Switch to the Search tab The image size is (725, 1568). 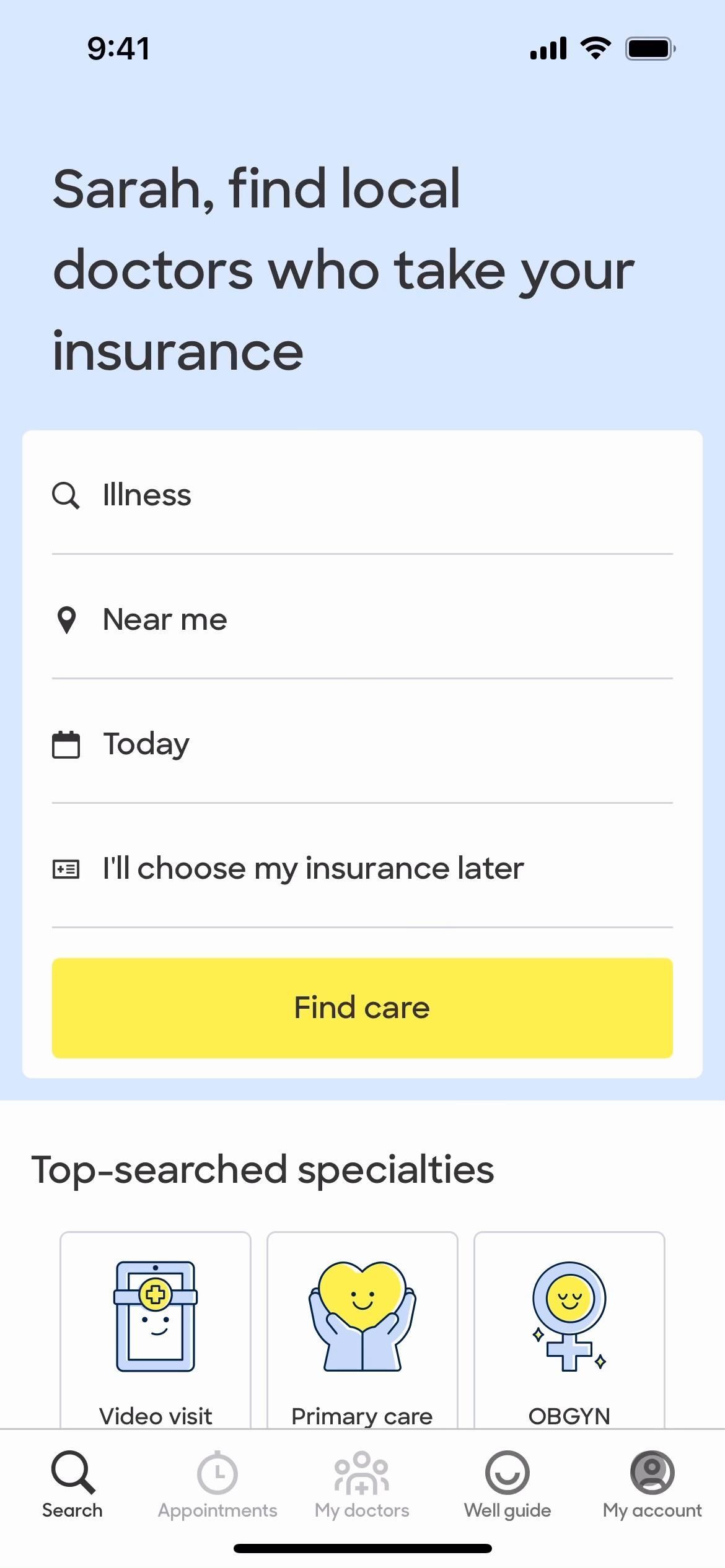pyautogui.click(x=72, y=1485)
